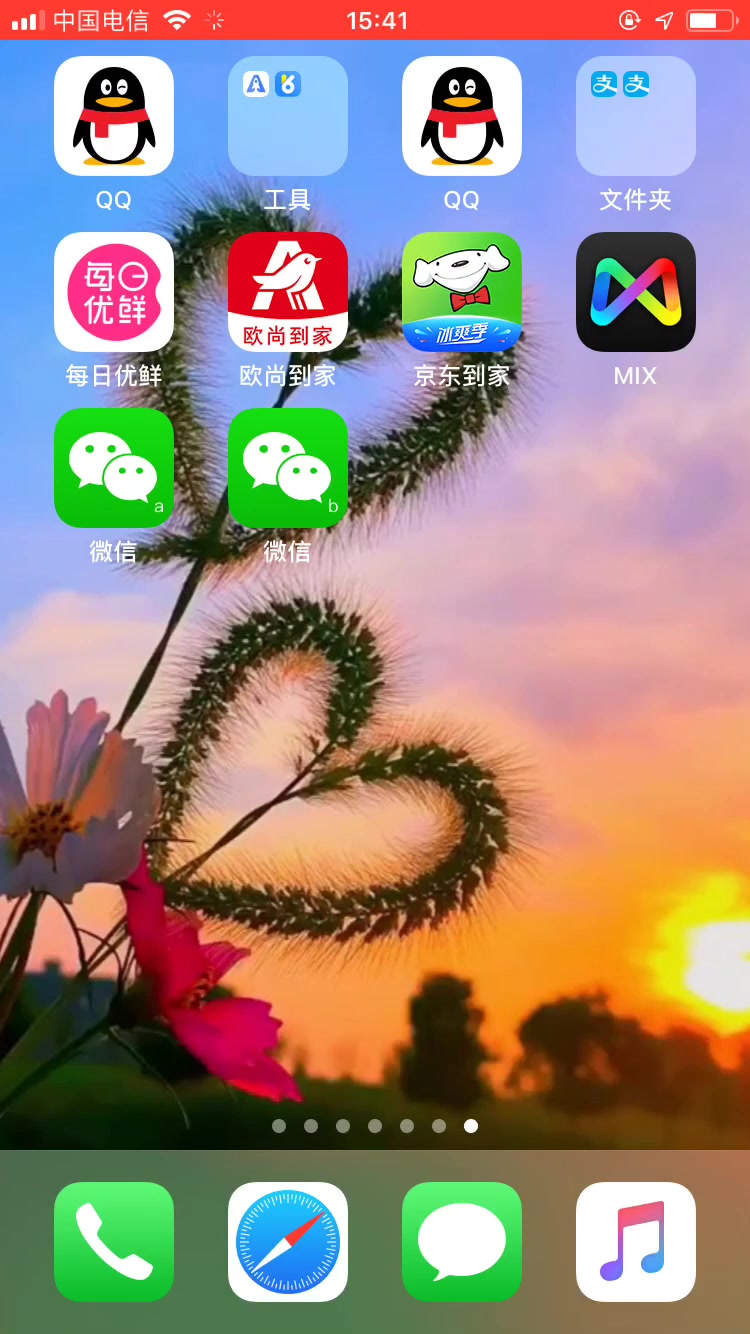This screenshot has width=750, height=1334.
Task: Launch Safari browser from dock
Action: (288, 1242)
